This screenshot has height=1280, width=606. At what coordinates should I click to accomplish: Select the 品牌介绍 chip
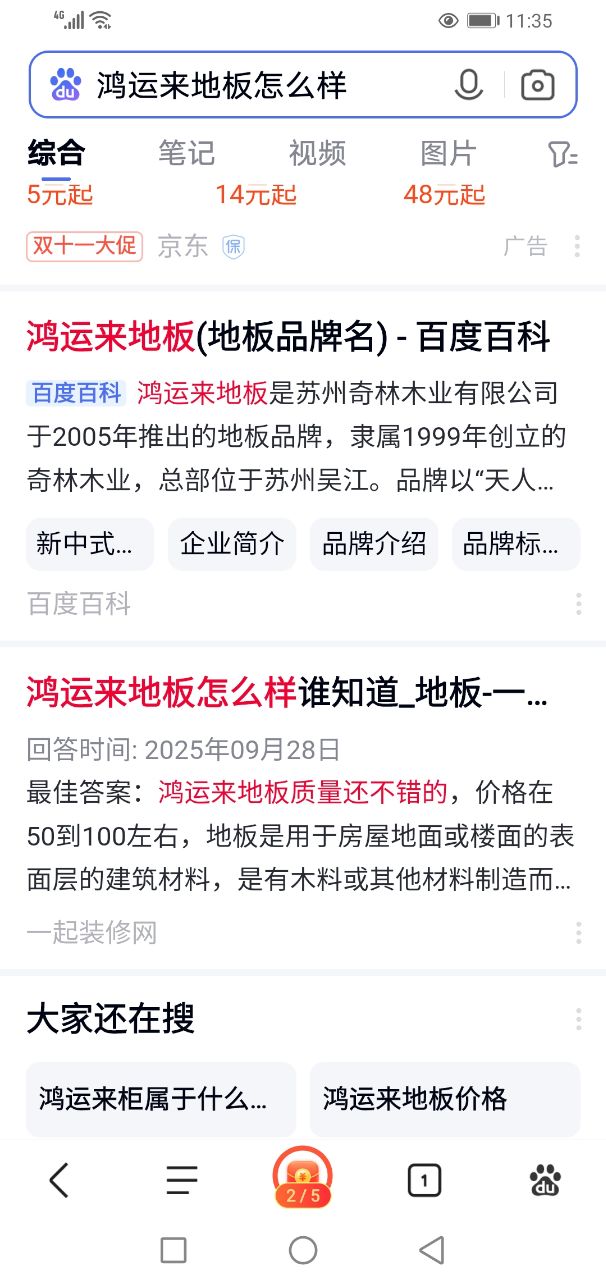pyautogui.click(x=374, y=544)
